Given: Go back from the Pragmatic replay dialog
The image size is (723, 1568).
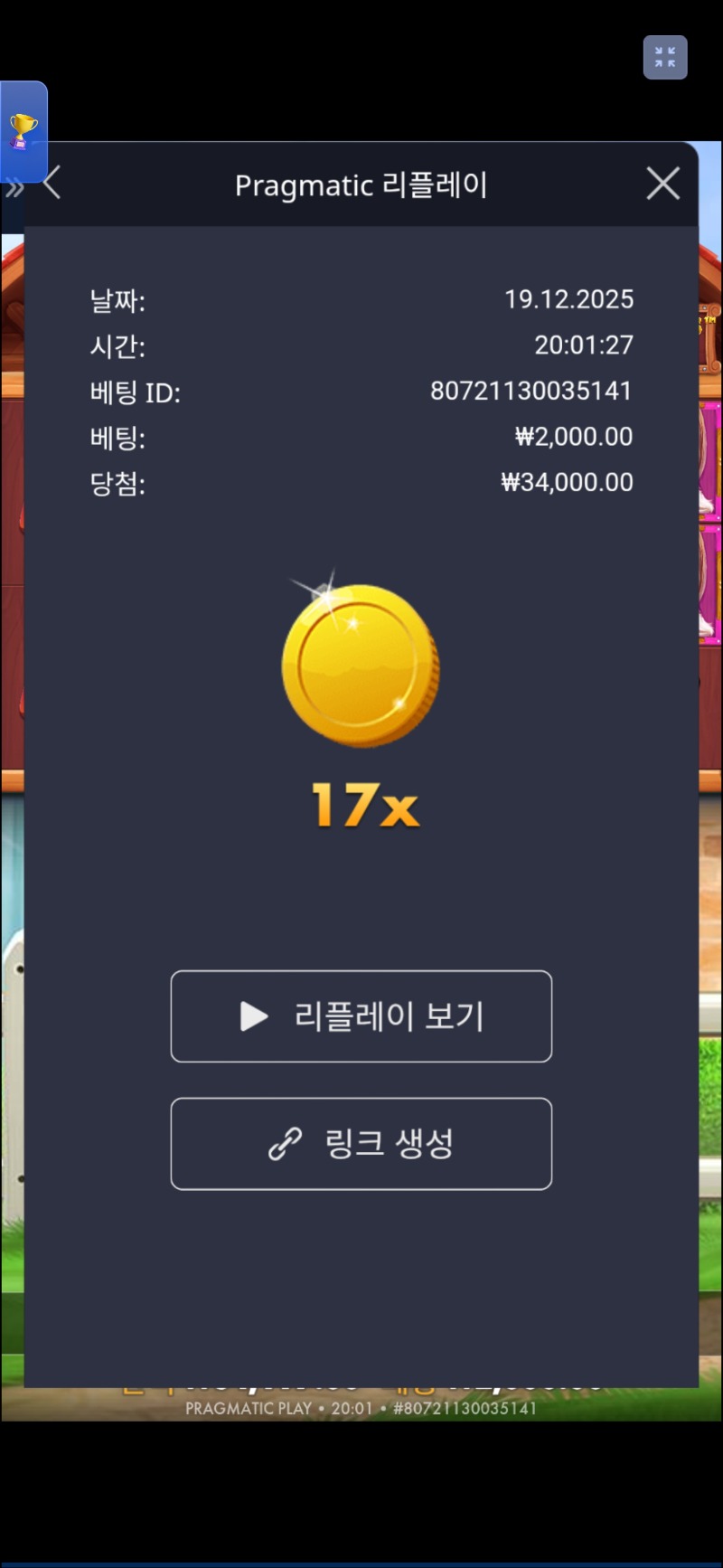Looking at the screenshot, I should click(52, 183).
